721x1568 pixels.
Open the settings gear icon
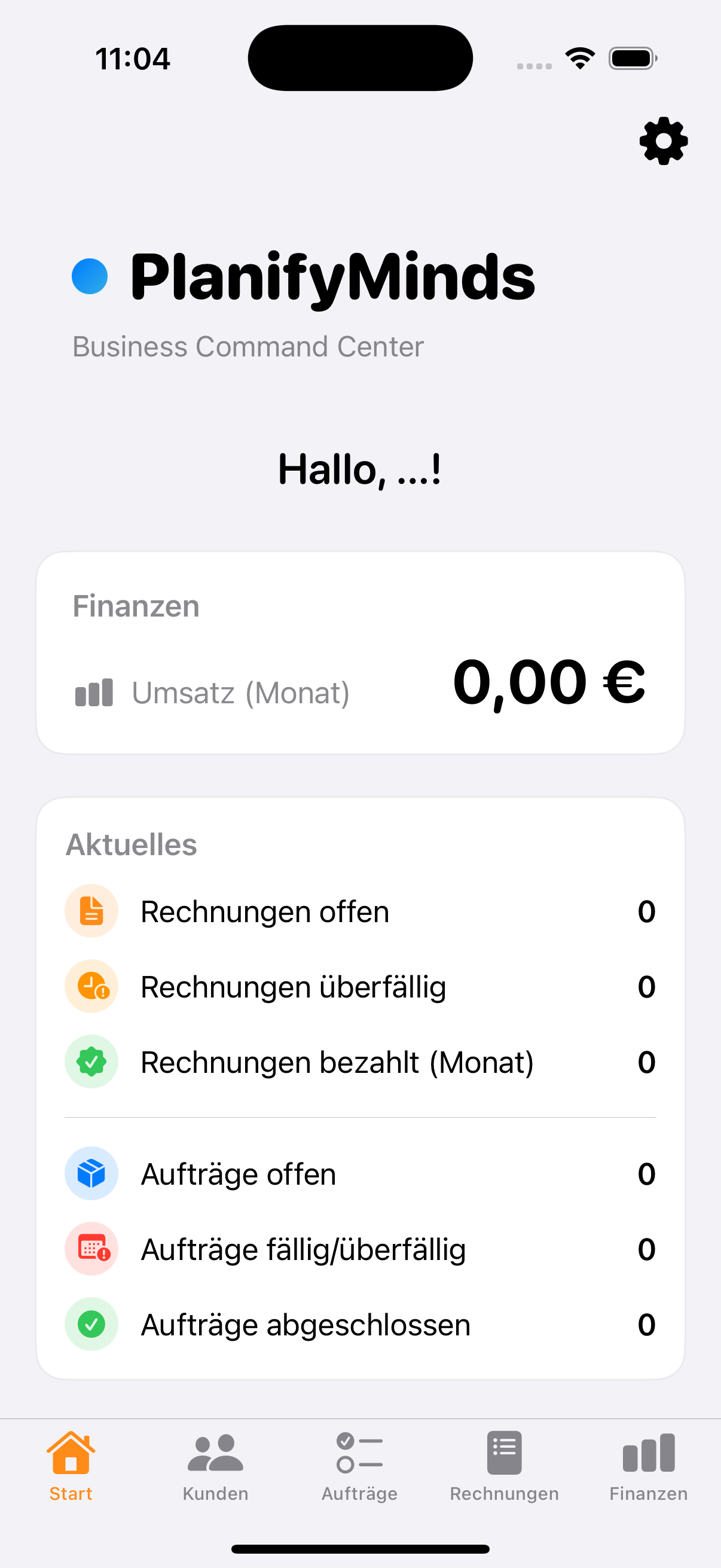click(x=662, y=141)
